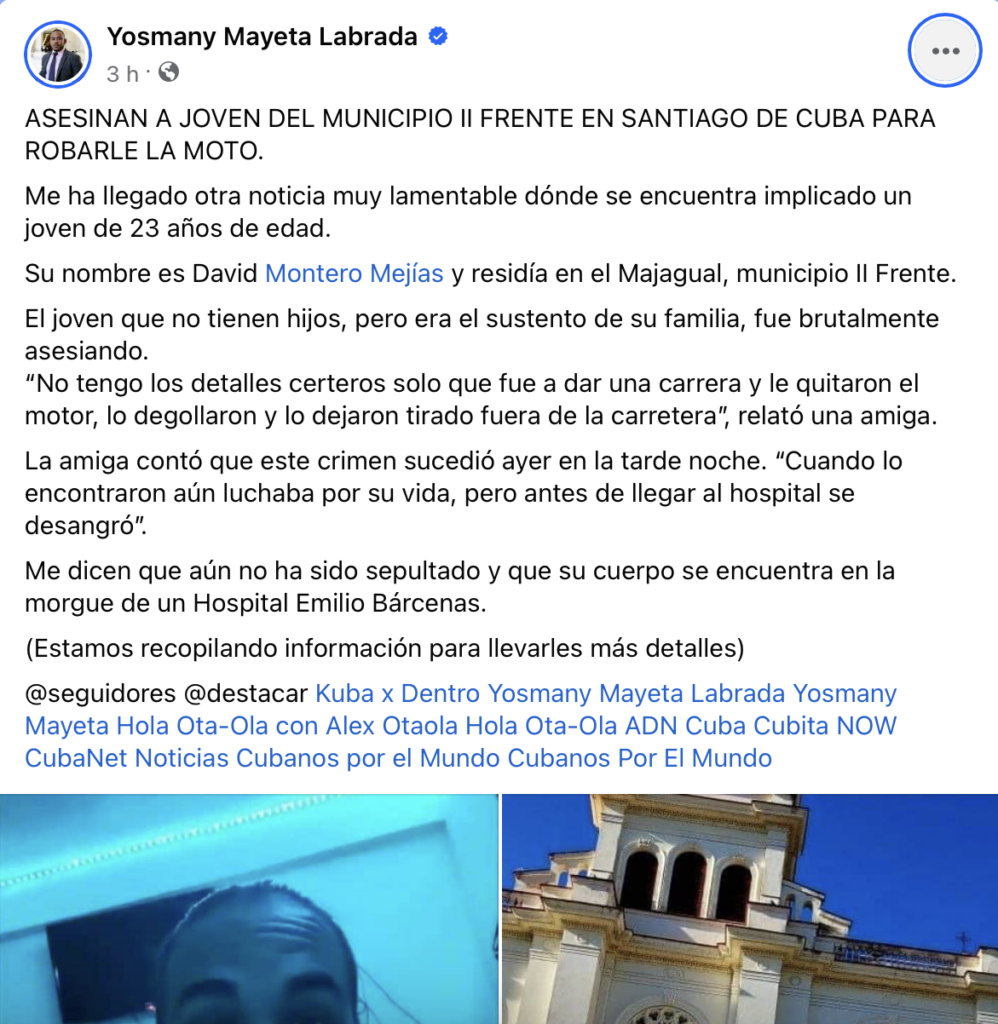
Task: Open Yosmany Mayeta Labrada's profile picture
Action: pyautogui.click(x=62, y=54)
